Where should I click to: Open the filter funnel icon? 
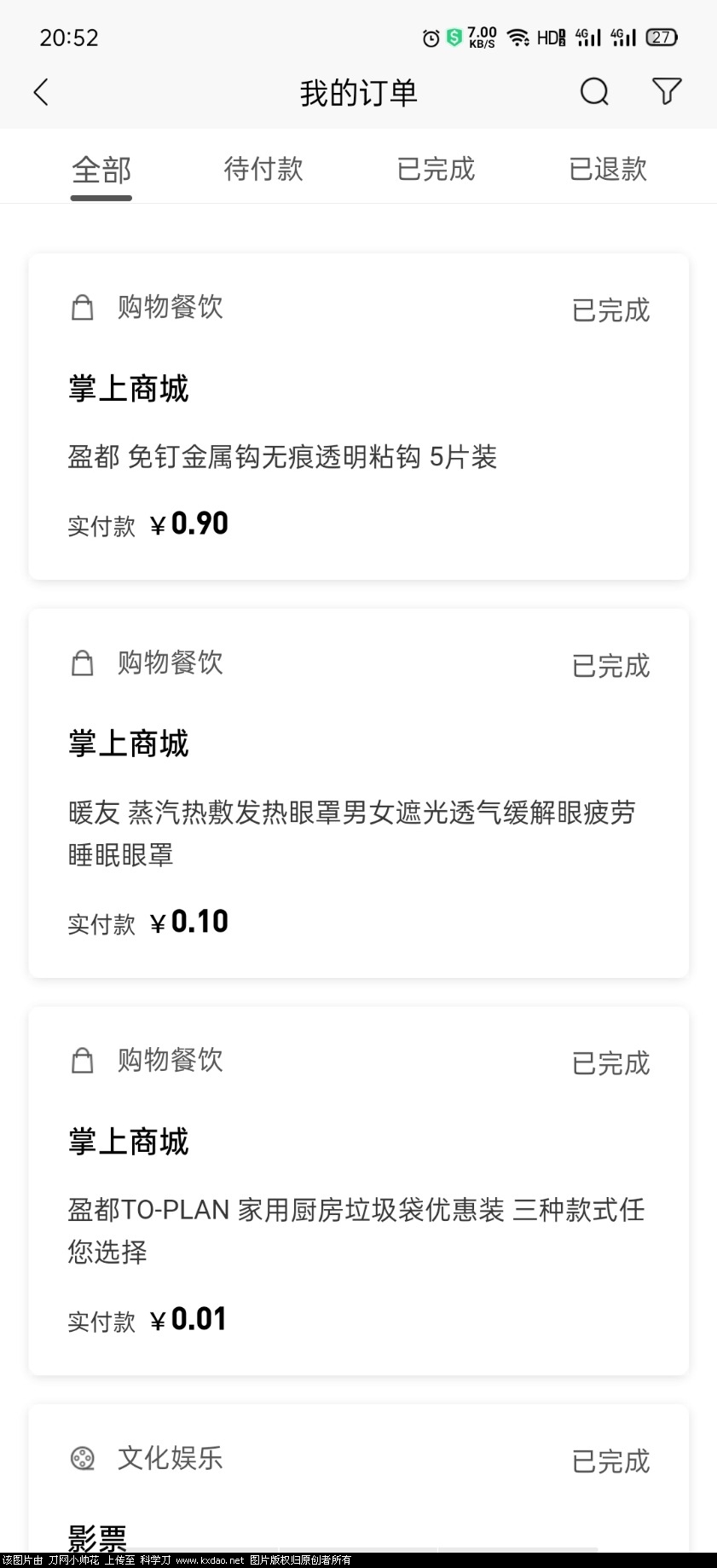[668, 91]
